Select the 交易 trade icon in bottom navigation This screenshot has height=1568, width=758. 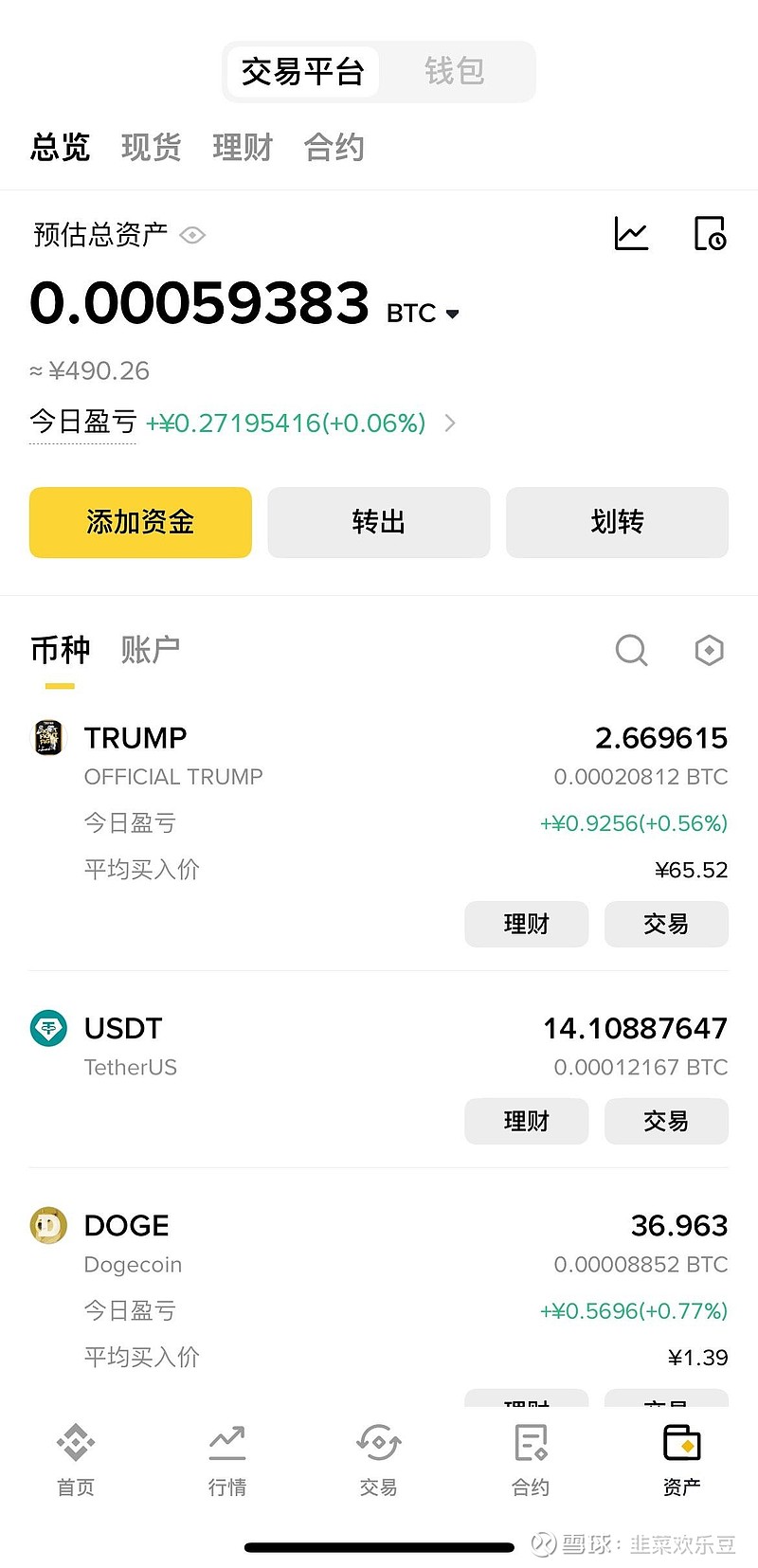click(x=378, y=1456)
